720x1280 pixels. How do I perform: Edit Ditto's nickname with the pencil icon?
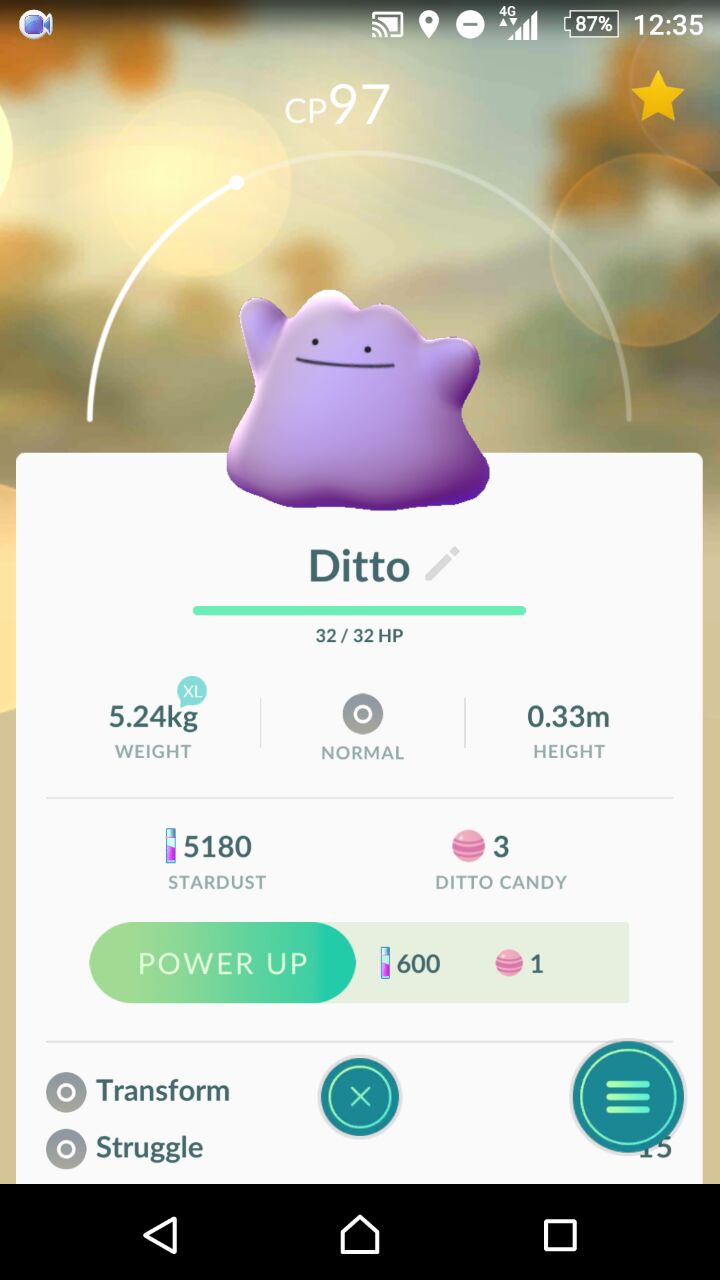442,564
